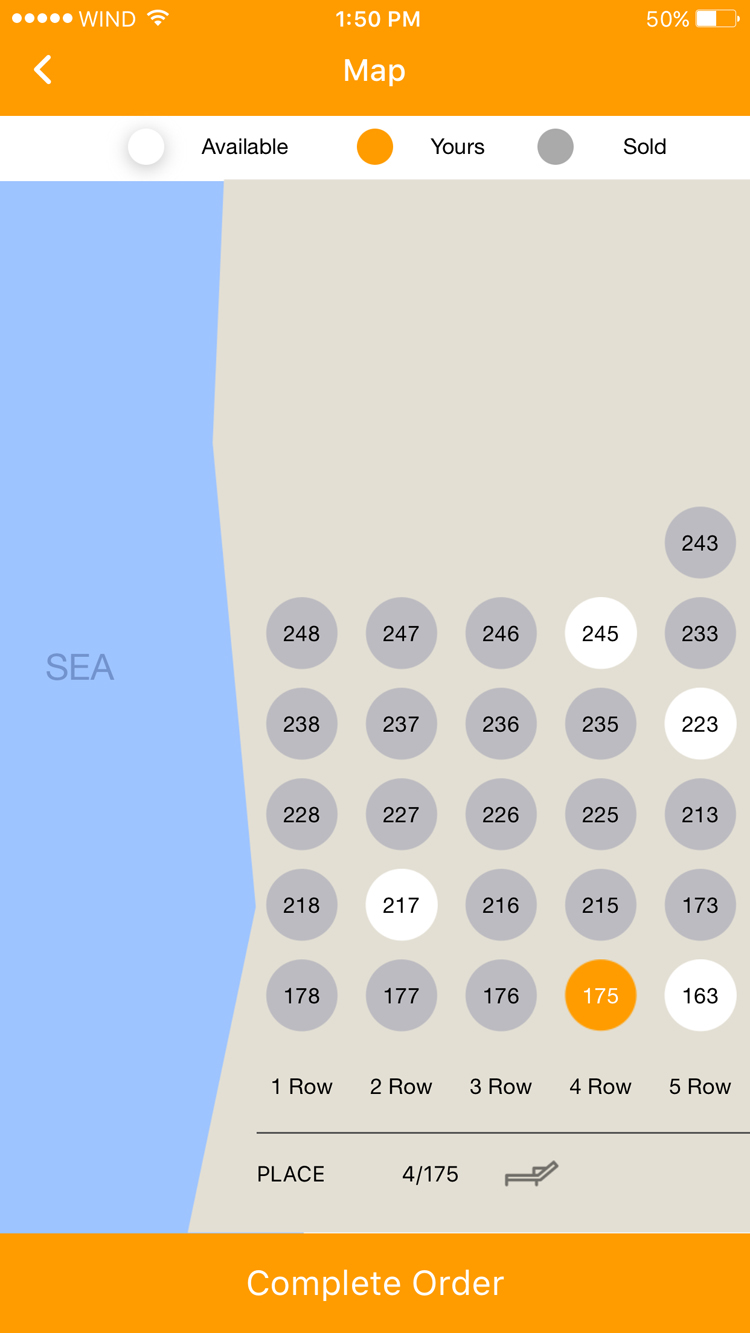This screenshot has width=750, height=1333.
Task: Tap sold place 236
Action: coord(501,724)
